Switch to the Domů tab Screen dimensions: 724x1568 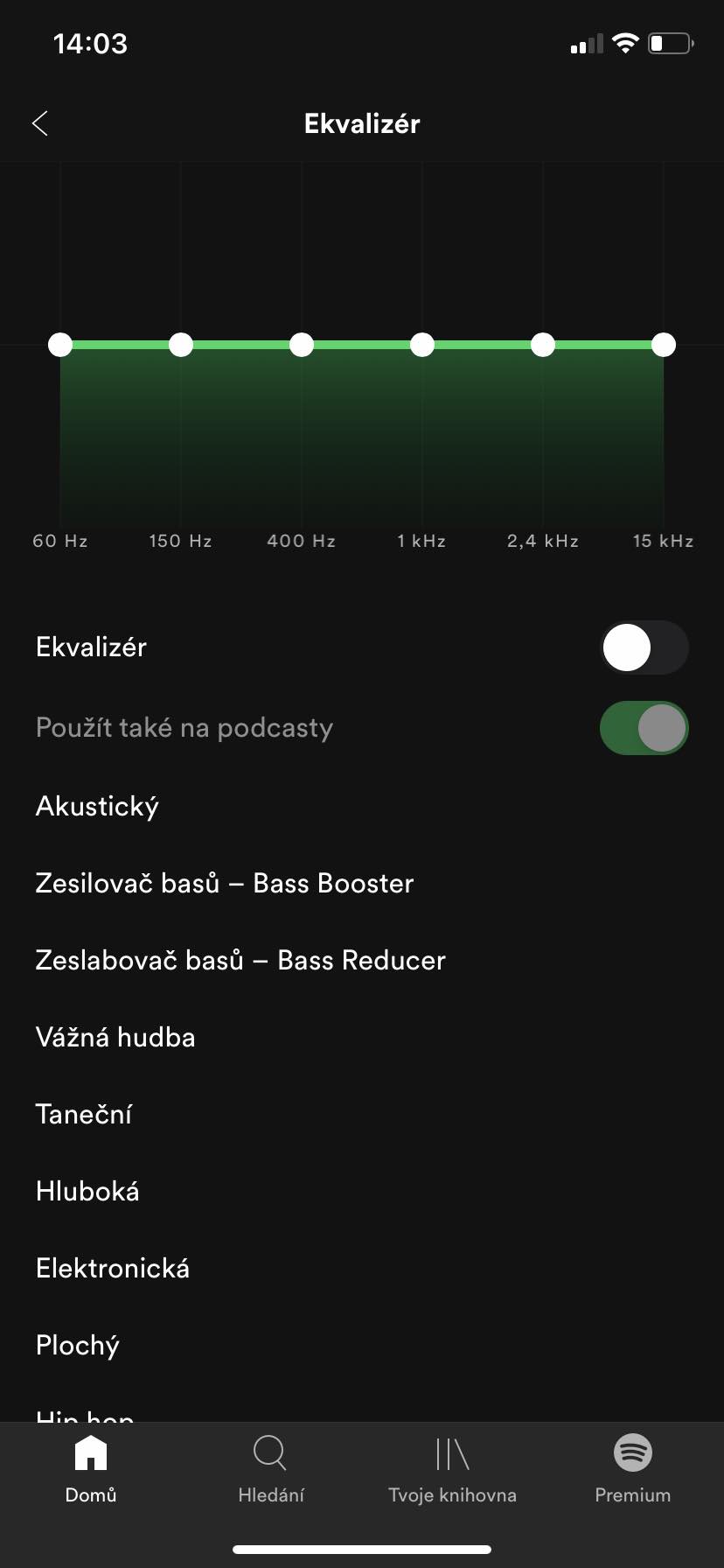91,1470
